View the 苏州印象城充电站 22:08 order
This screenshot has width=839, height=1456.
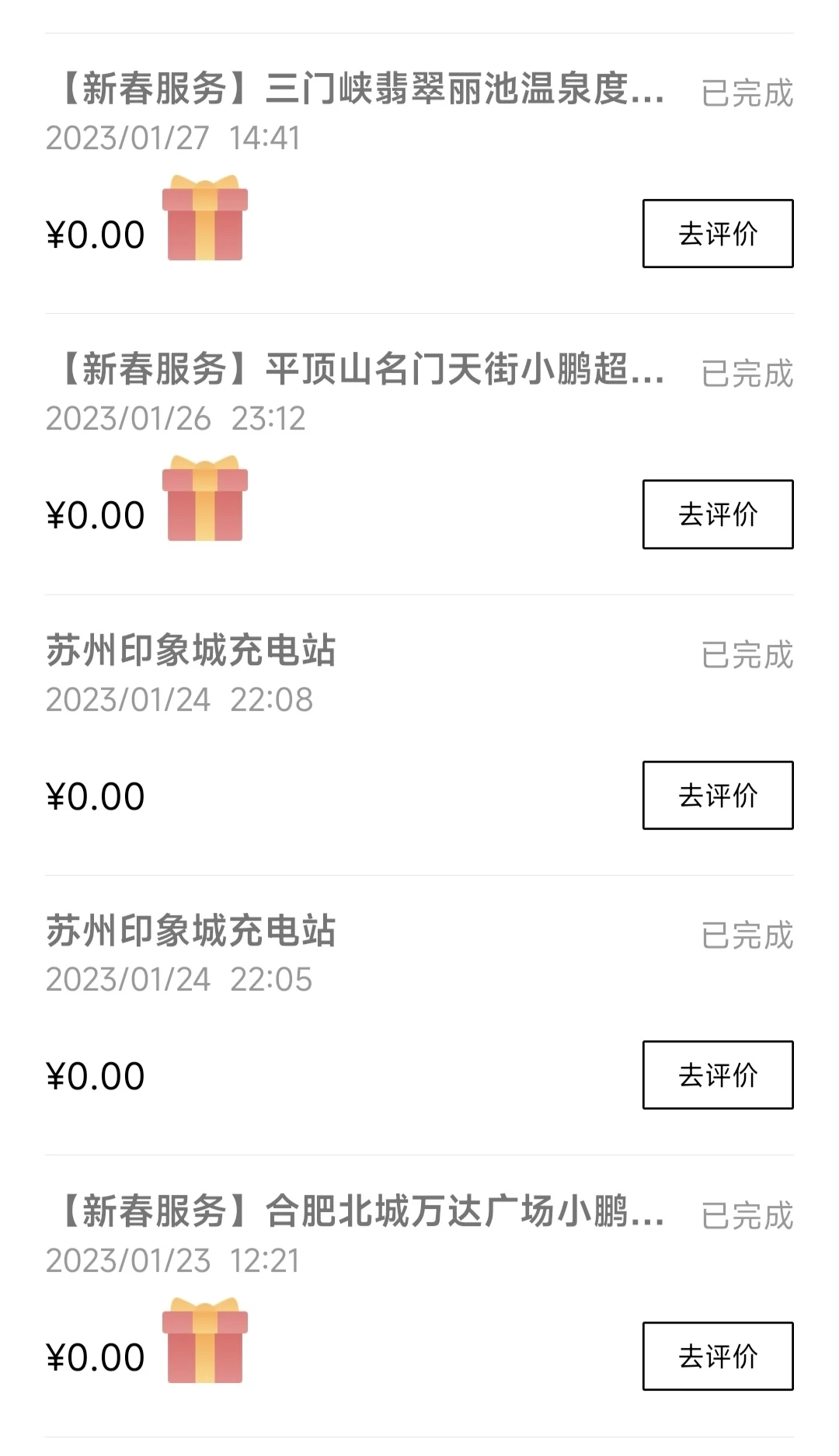click(419, 735)
